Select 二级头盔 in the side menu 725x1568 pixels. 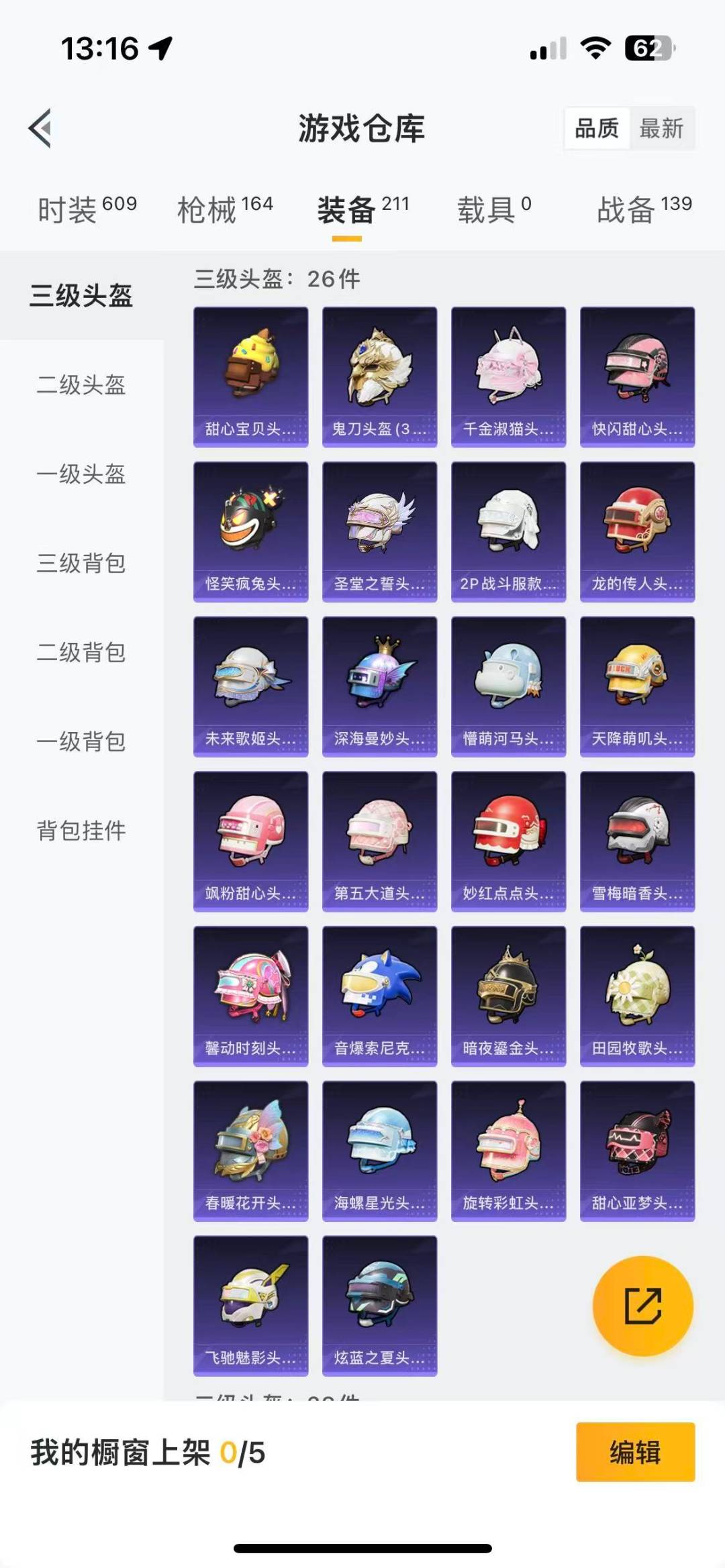coord(81,385)
